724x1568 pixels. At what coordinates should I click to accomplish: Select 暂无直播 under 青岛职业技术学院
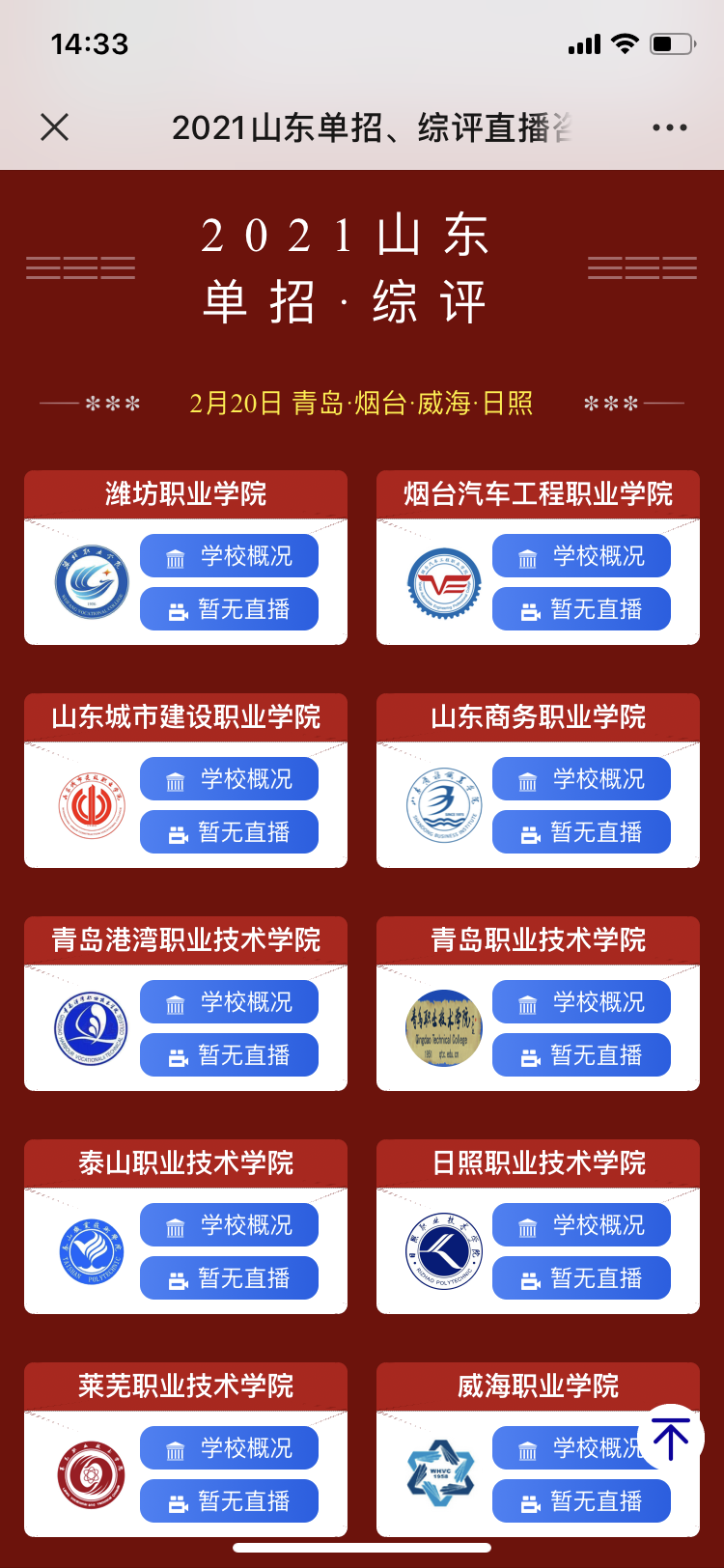(581, 1055)
